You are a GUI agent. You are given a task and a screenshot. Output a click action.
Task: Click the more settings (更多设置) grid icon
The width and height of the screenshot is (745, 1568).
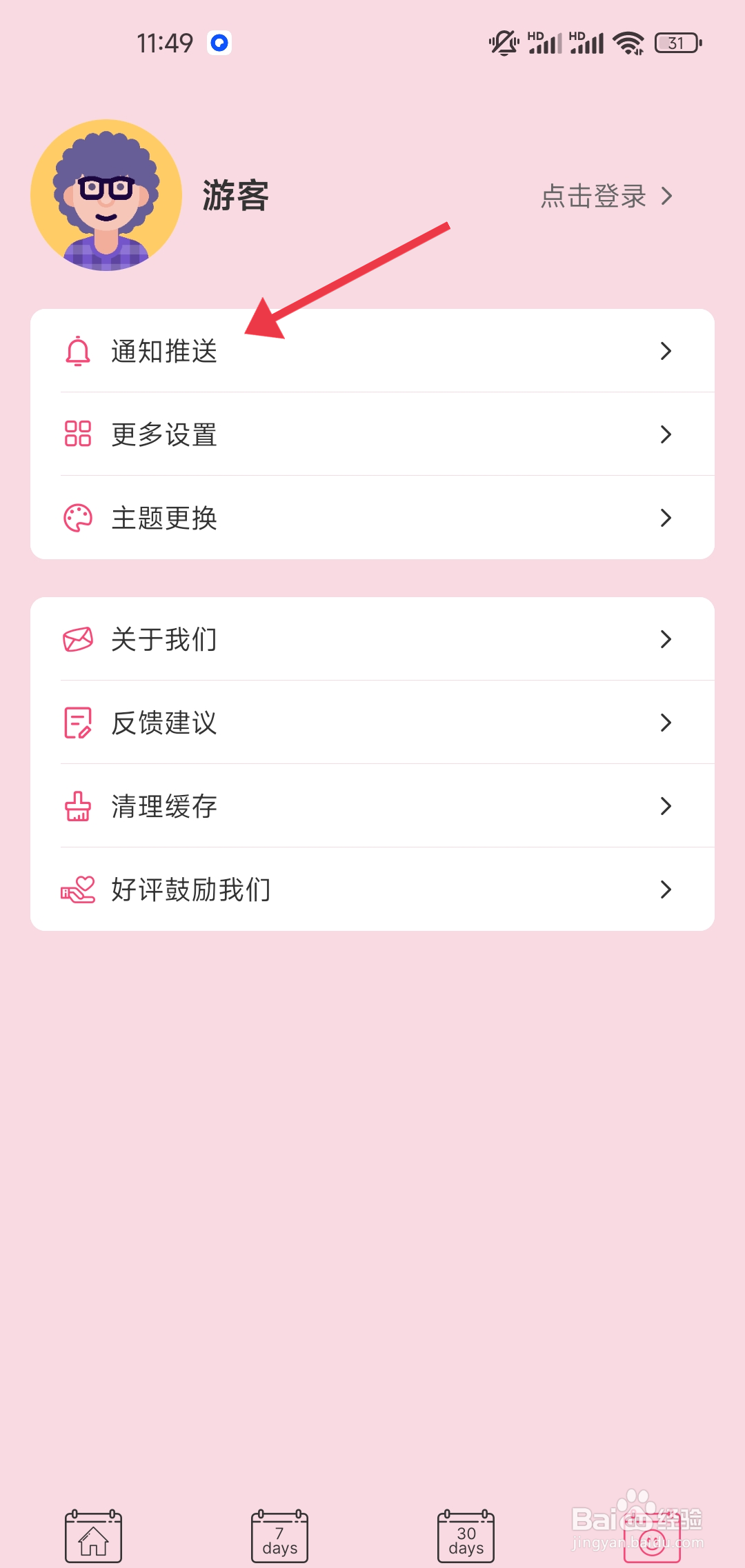(78, 434)
